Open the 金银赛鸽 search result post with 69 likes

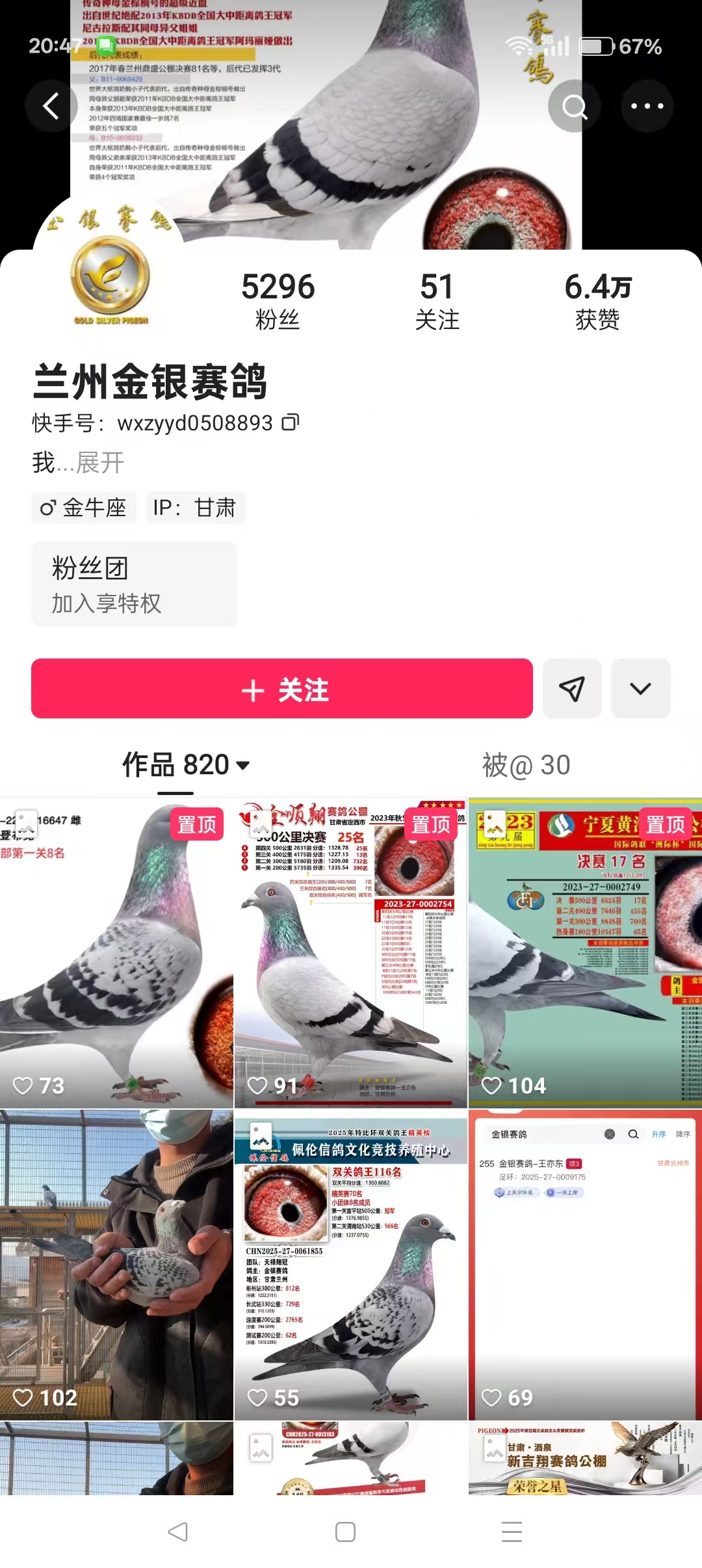584,1264
